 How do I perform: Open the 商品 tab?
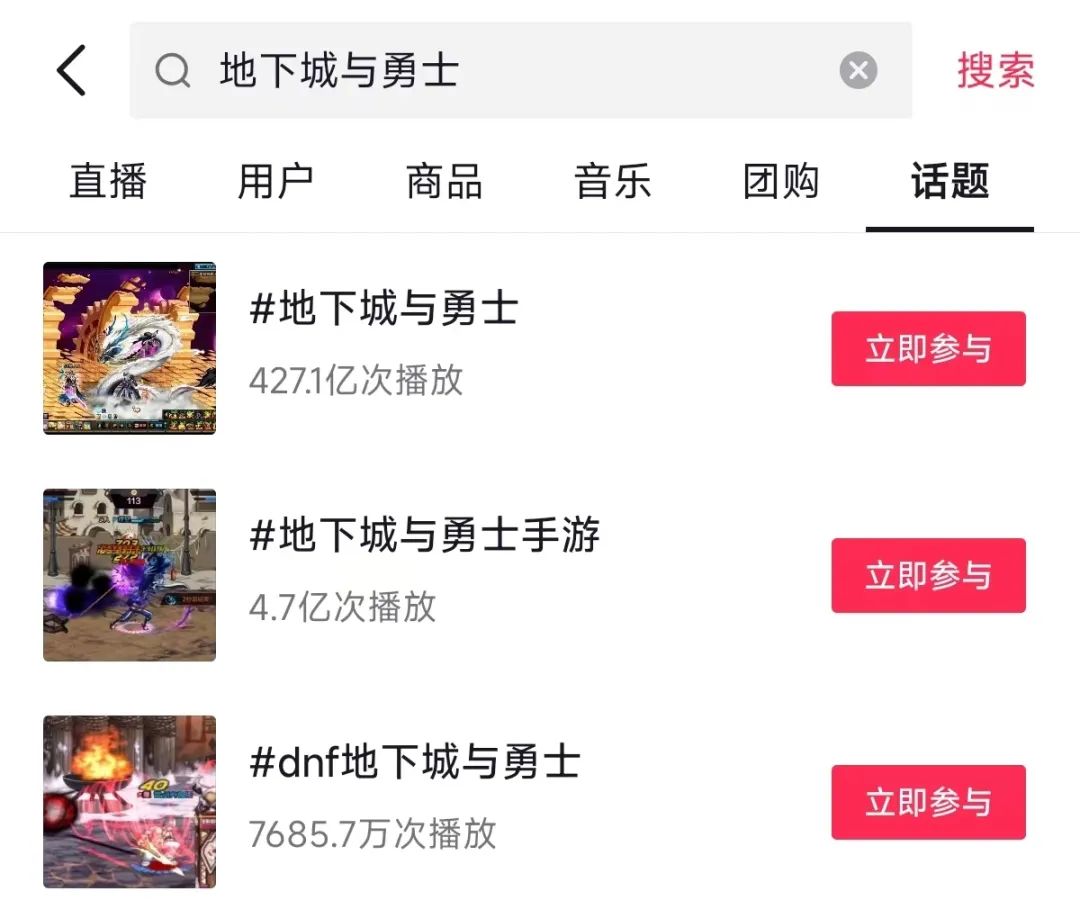[x=444, y=182]
